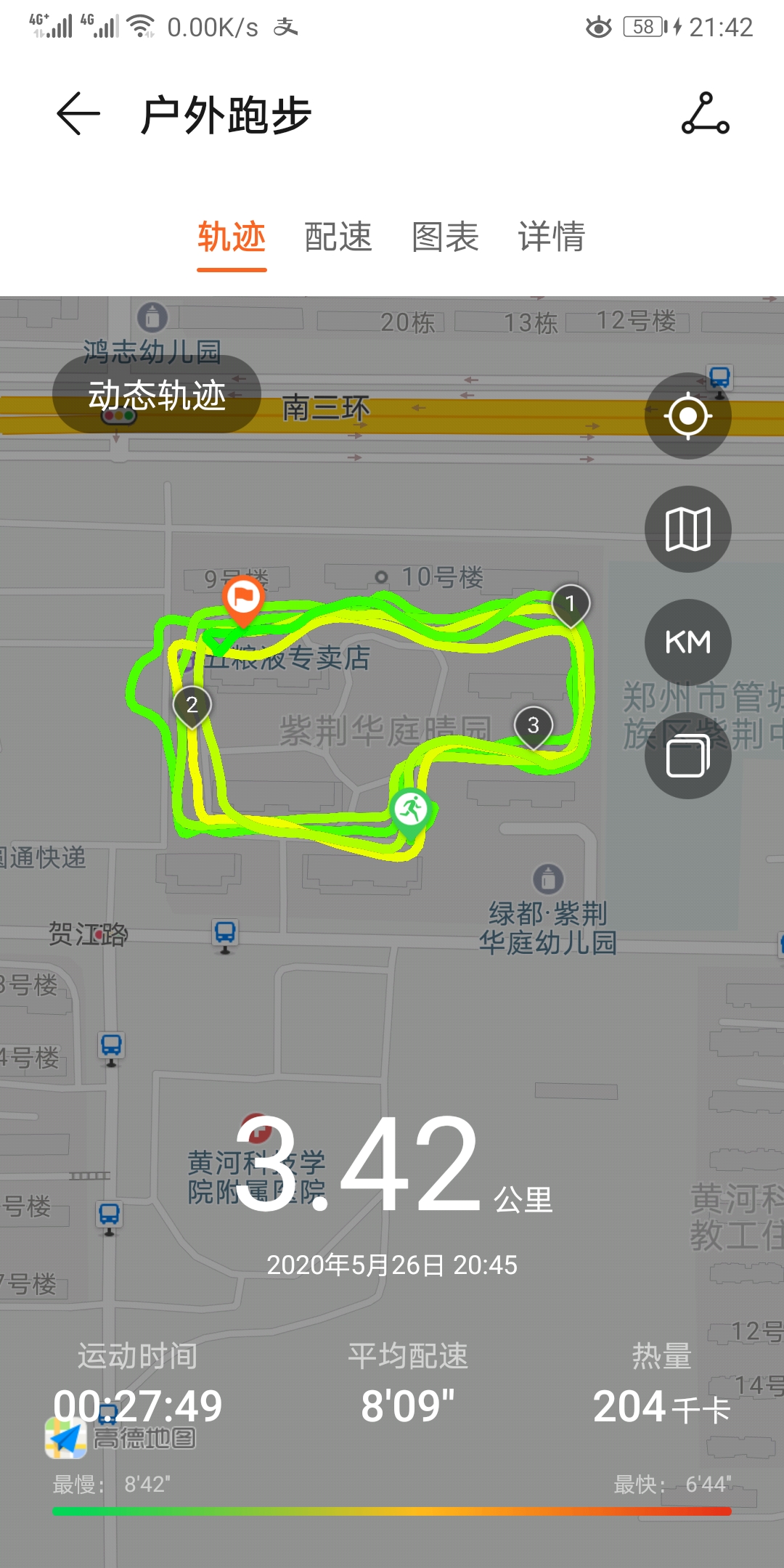The height and width of the screenshot is (1568, 784).
Task: Select the 详情 details tab
Action: [x=552, y=236]
